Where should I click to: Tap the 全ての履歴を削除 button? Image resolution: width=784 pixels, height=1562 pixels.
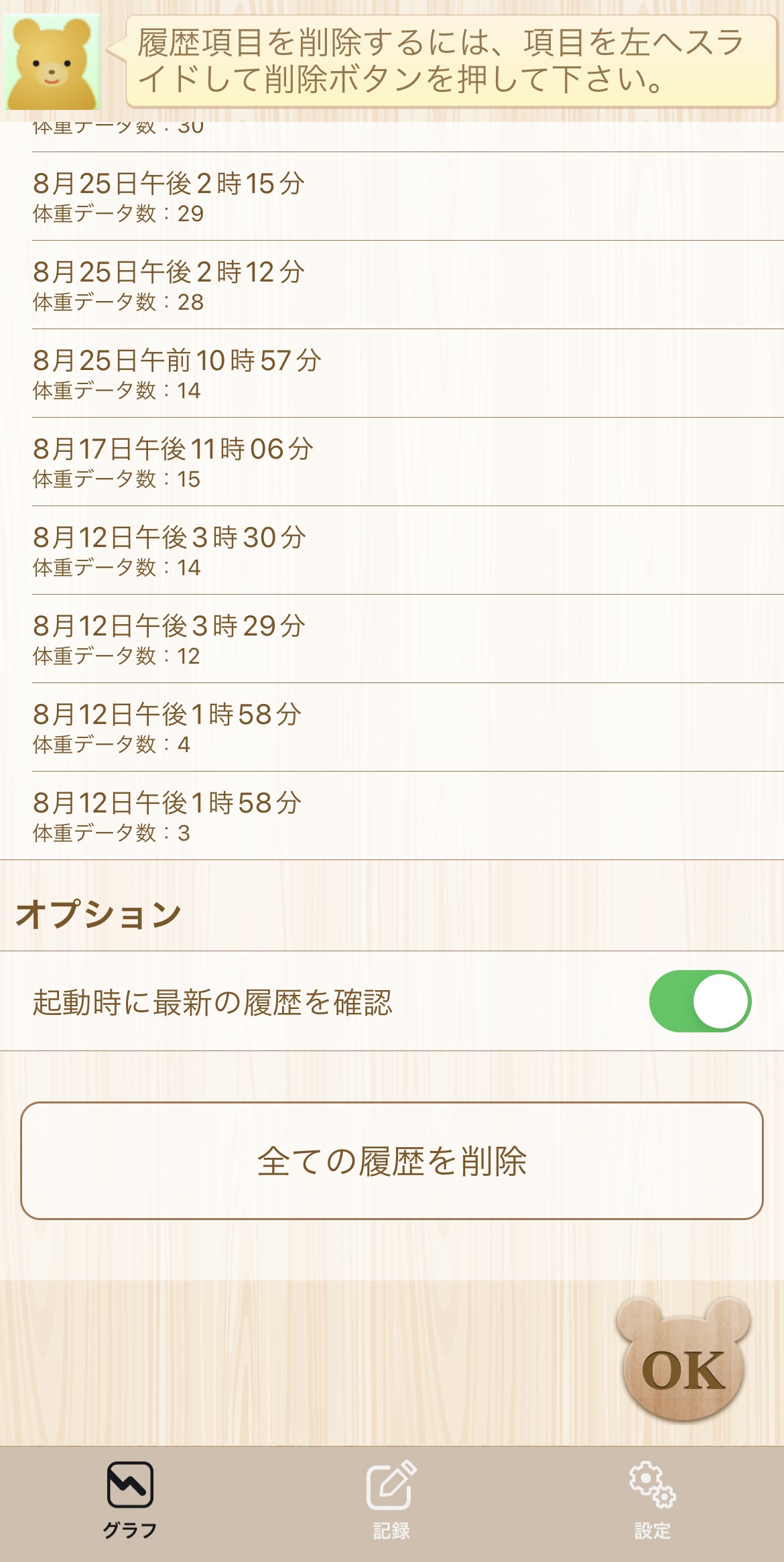[392, 1160]
